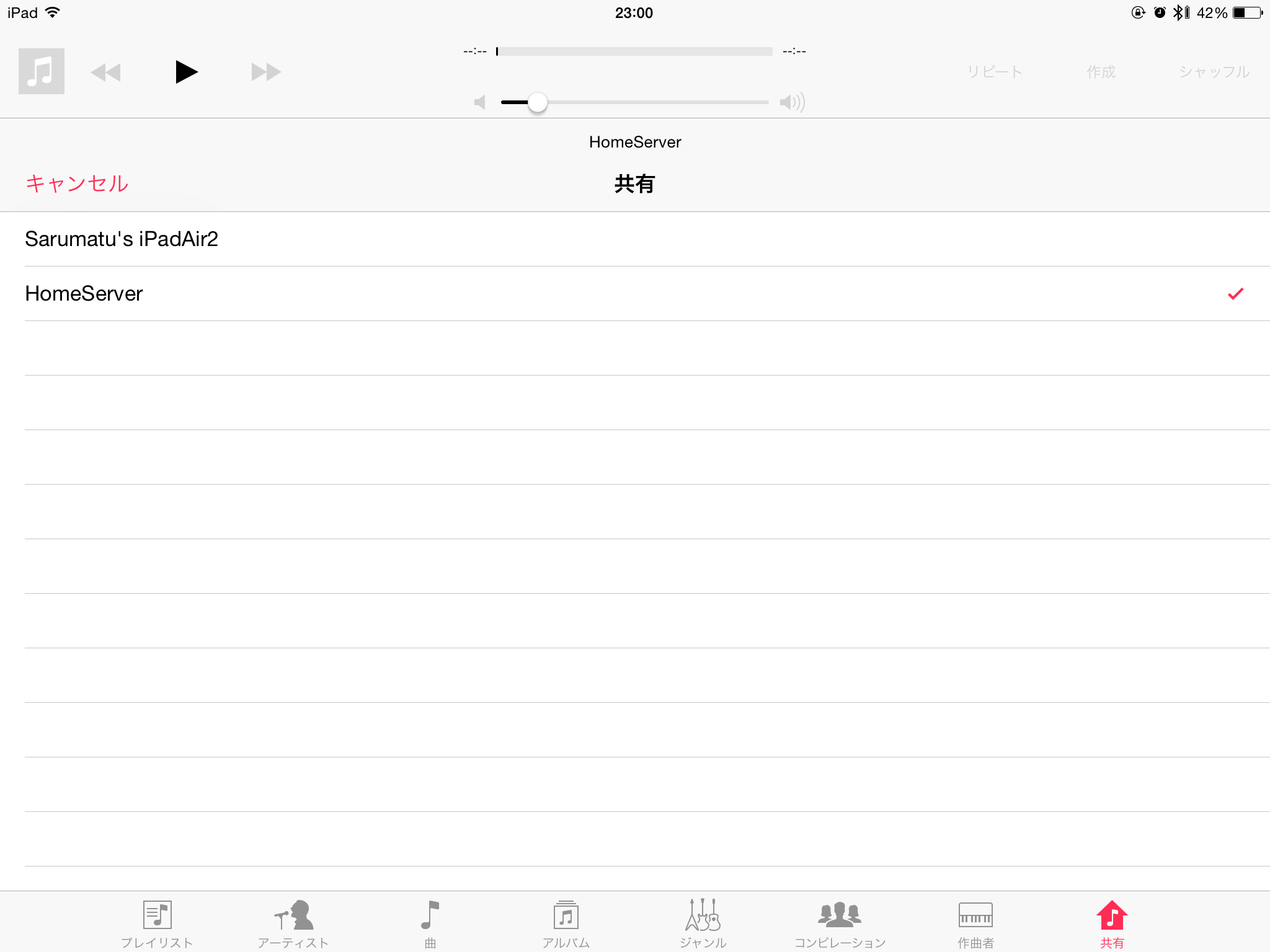1270x952 pixels.
Task: Tap the volume slider knob
Action: [x=537, y=102]
